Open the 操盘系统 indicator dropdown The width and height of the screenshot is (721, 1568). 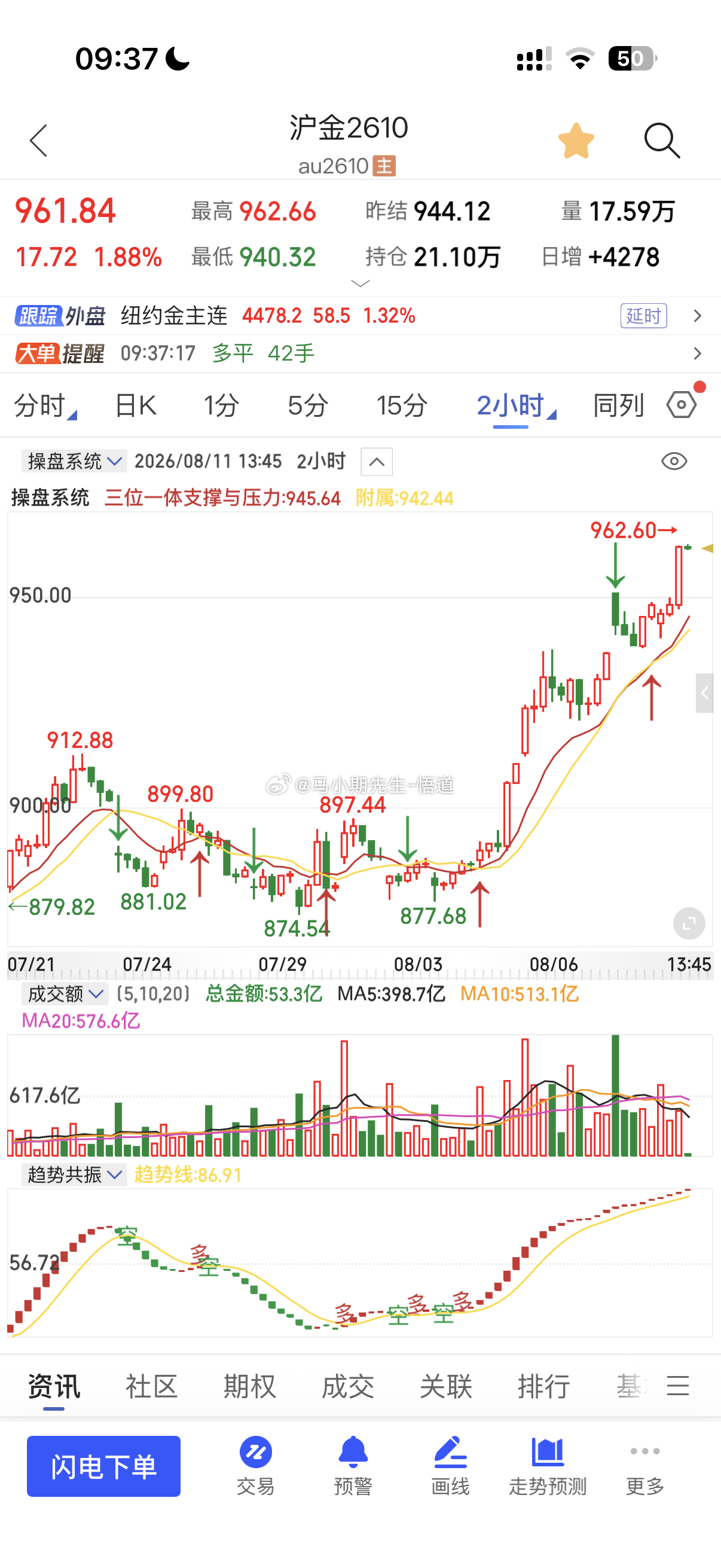click(74, 462)
